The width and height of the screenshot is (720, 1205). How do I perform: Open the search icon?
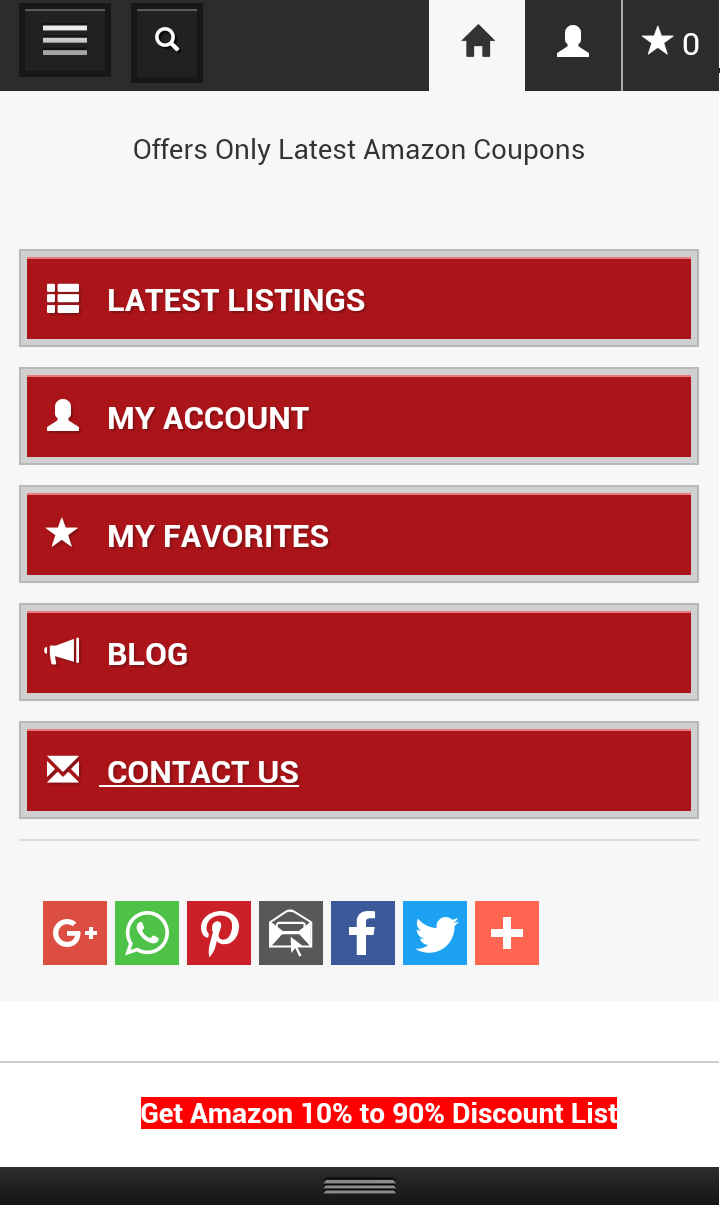click(167, 41)
